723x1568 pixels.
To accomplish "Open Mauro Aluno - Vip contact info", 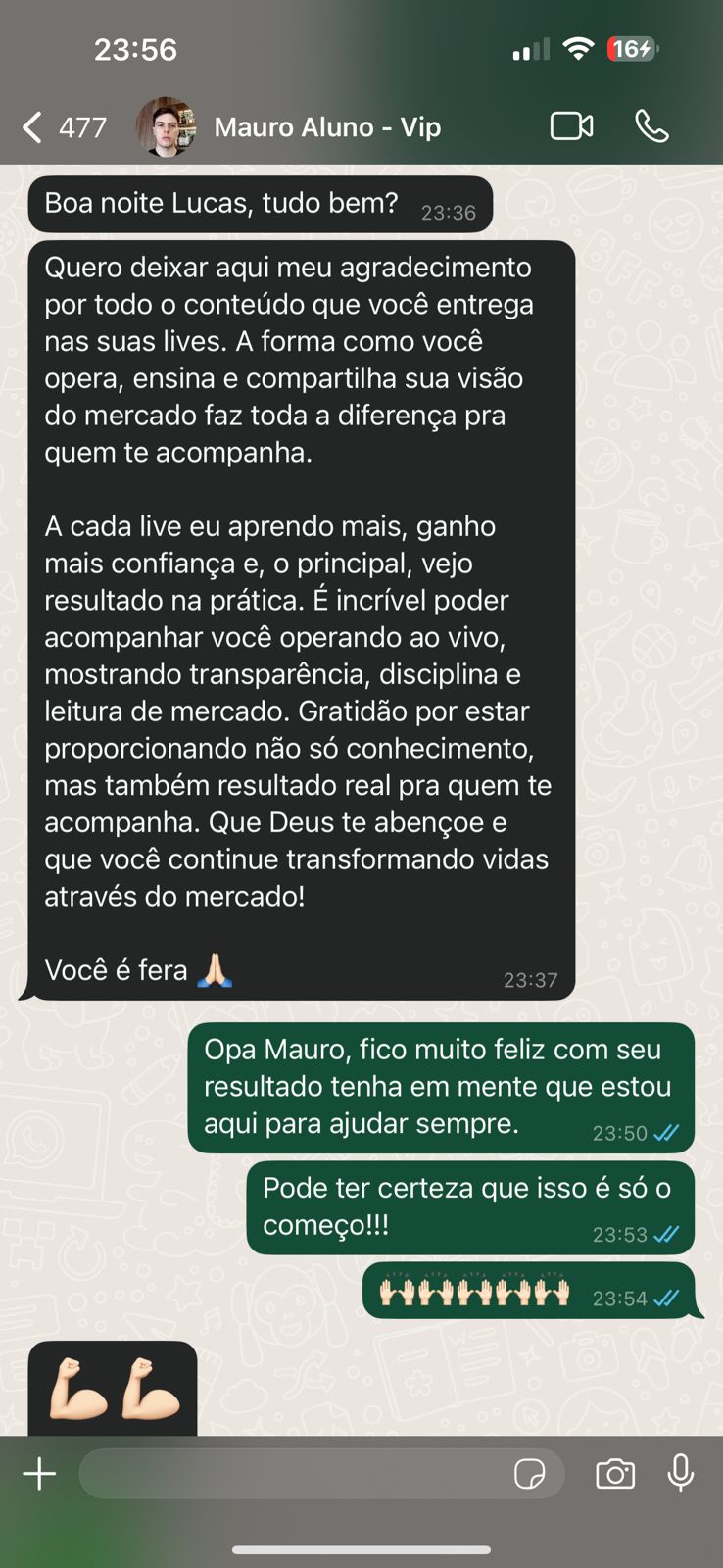I will tap(326, 127).
